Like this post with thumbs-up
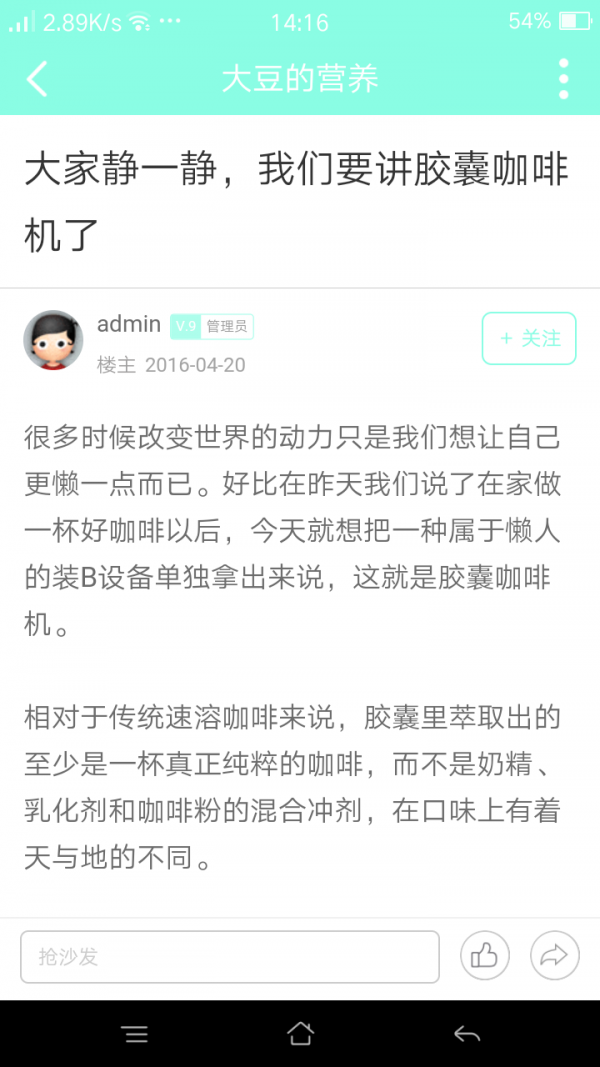 point(485,957)
